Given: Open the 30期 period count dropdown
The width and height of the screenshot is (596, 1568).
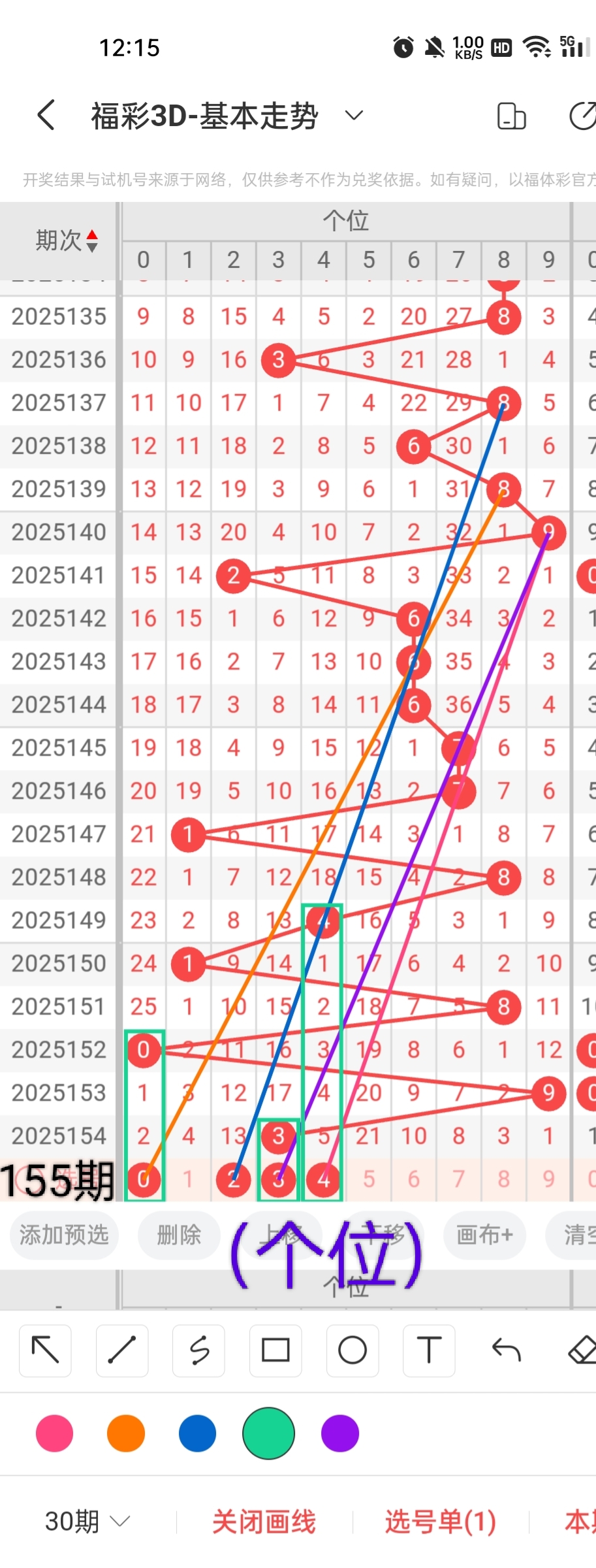Looking at the screenshot, I should pyautogui.click(x=87, y=1522).
